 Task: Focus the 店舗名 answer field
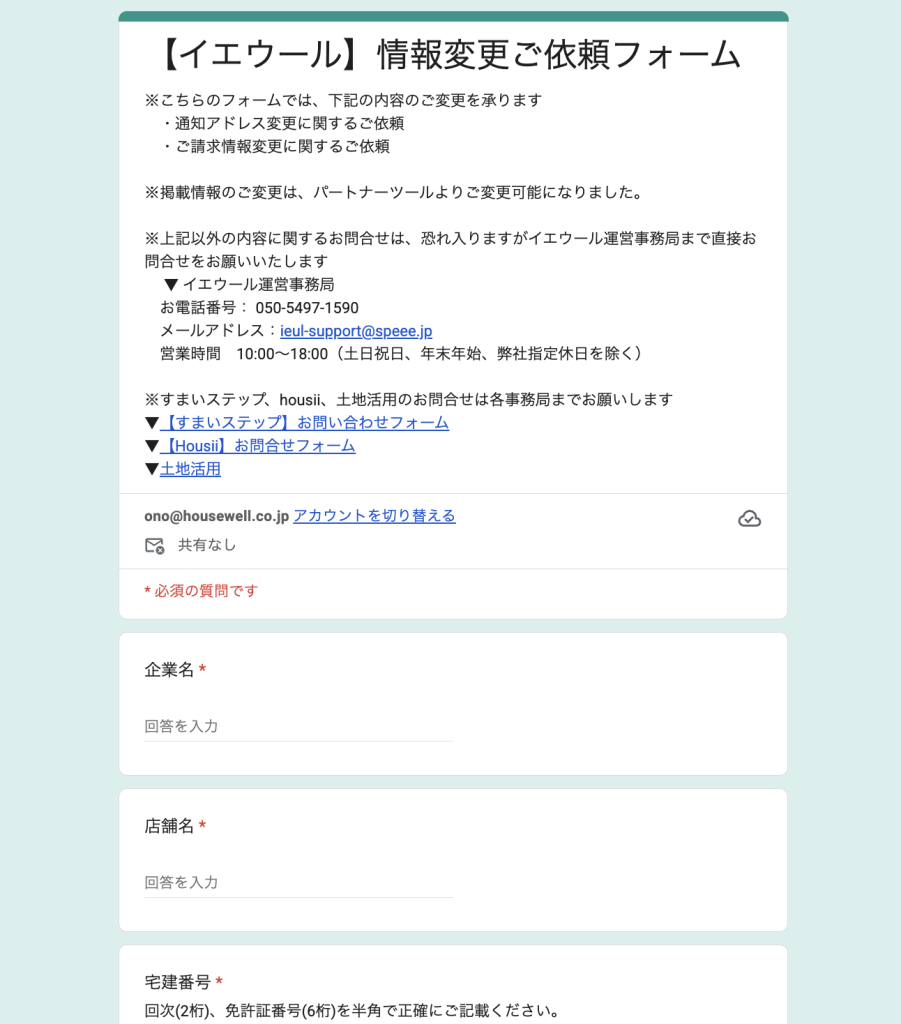[x=298, y=882]
